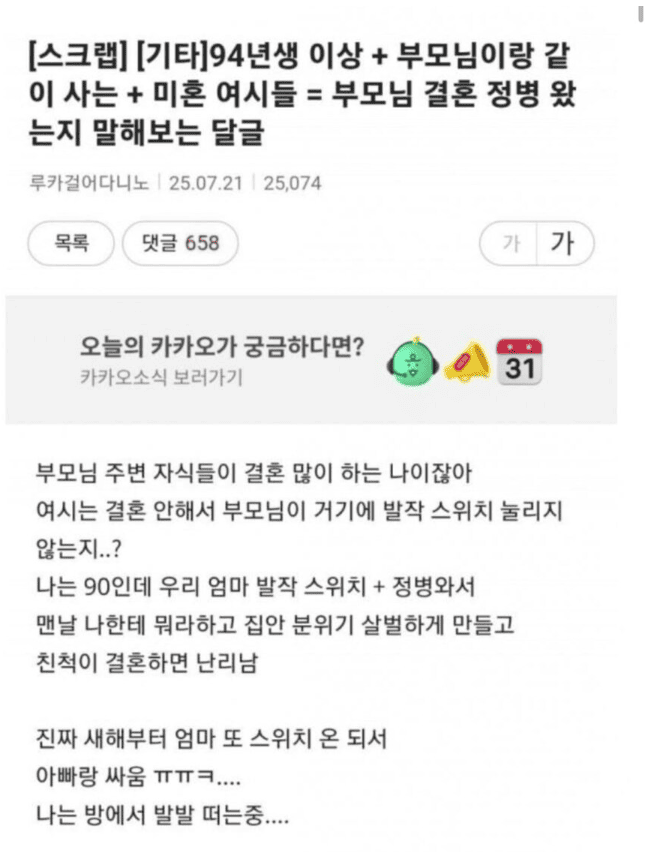Tap the 목록 button
The height and width of the screenshot is (852, 651).
point(71,243)
